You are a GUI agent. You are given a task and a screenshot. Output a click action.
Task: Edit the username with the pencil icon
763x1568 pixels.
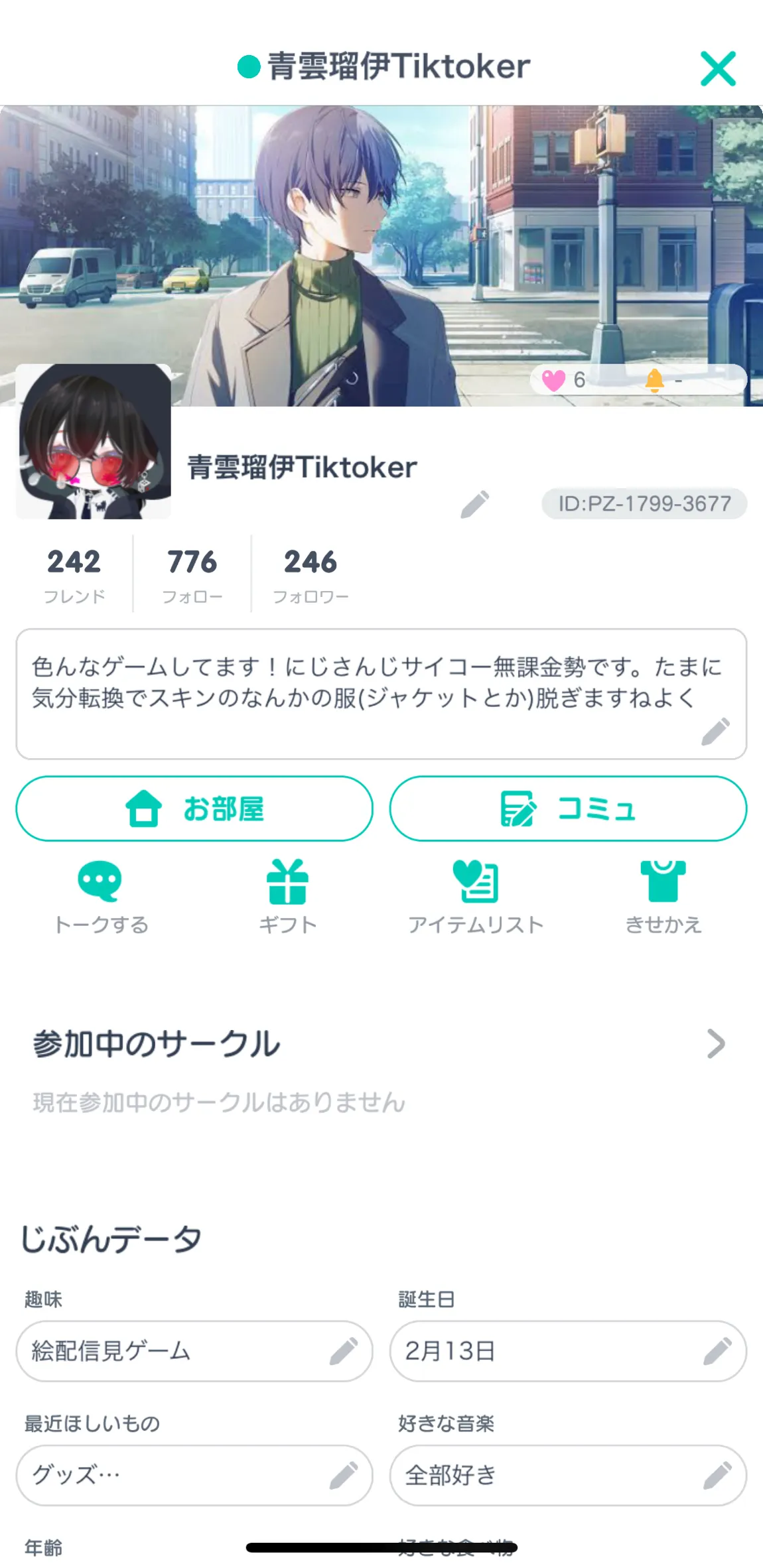475,504
